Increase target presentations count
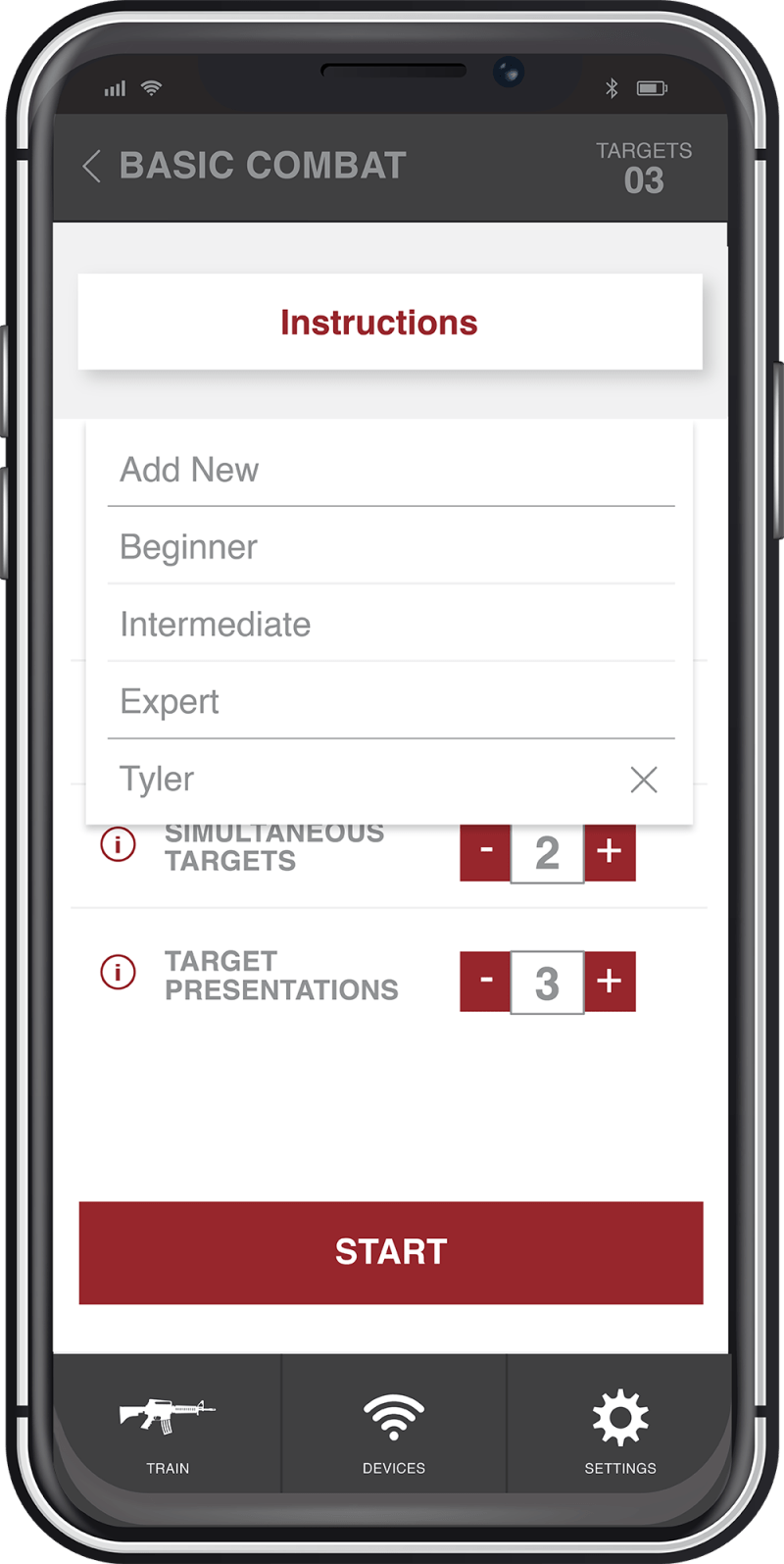784x1564 pixels. [x=610, y=982]
